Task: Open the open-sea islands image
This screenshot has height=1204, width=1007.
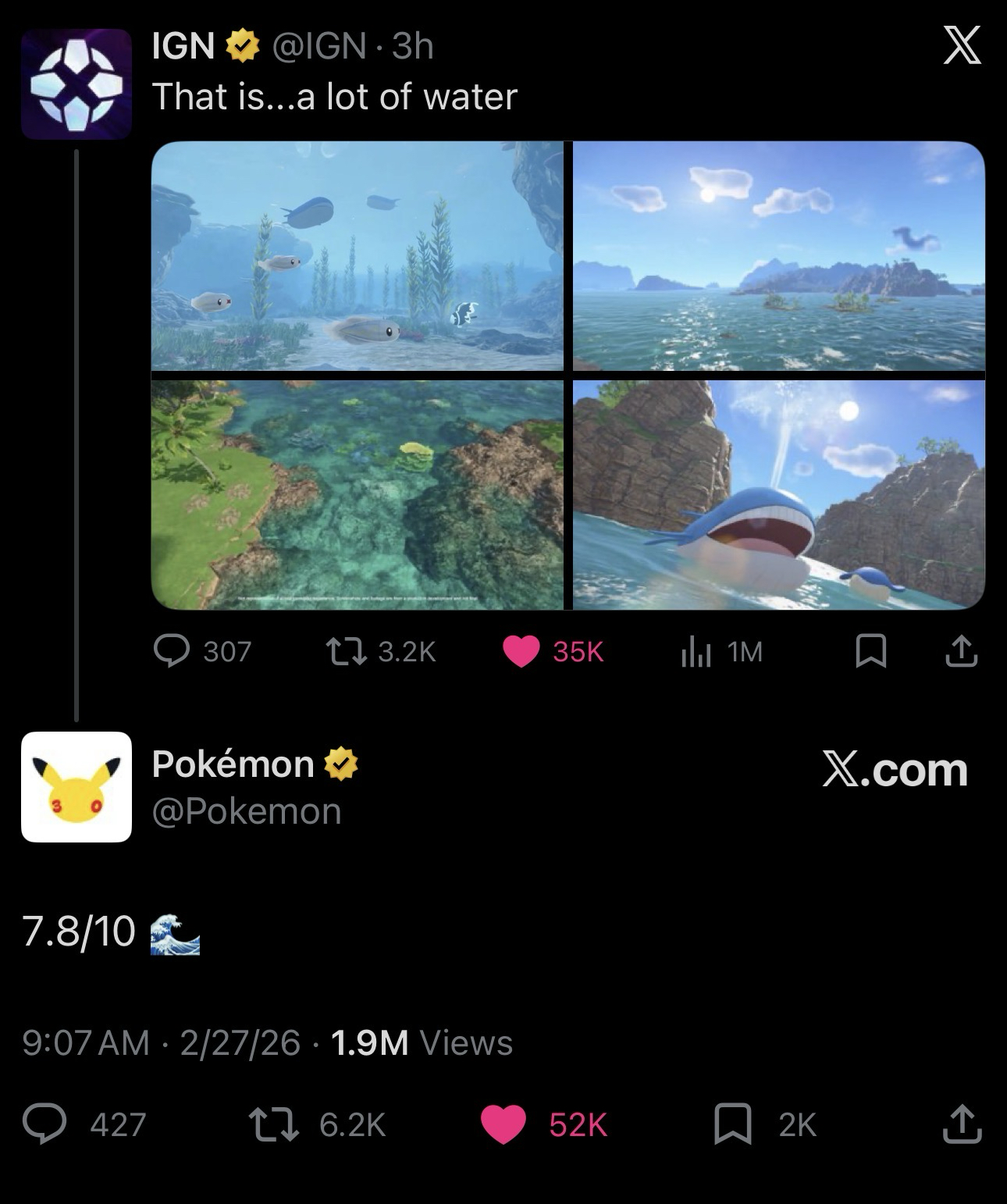Action: click(x=778, y=256)
